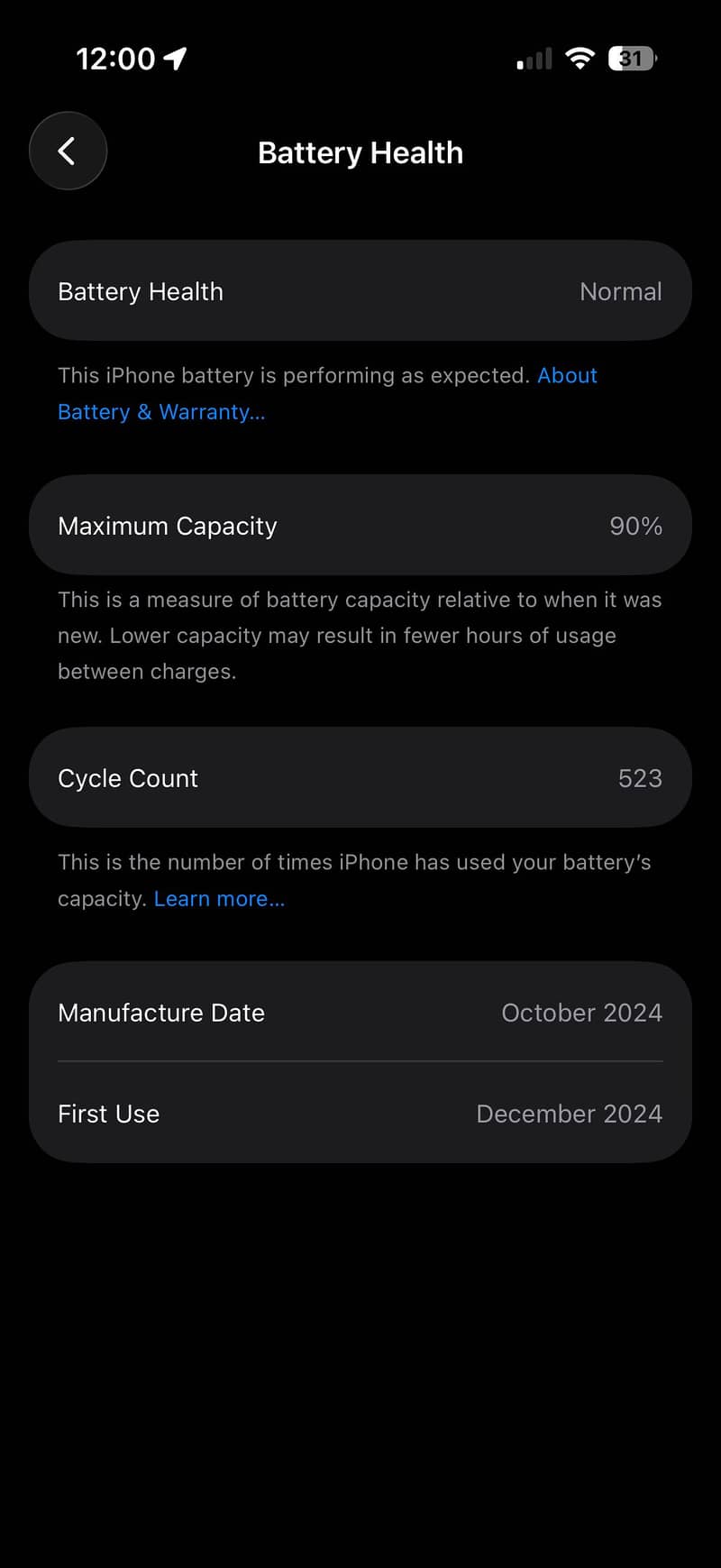The width and height of the screenshot is (721, 1568).
Task: Tap the location services arrow next to time
Action: pyautogui.click(x=177, y=56)
